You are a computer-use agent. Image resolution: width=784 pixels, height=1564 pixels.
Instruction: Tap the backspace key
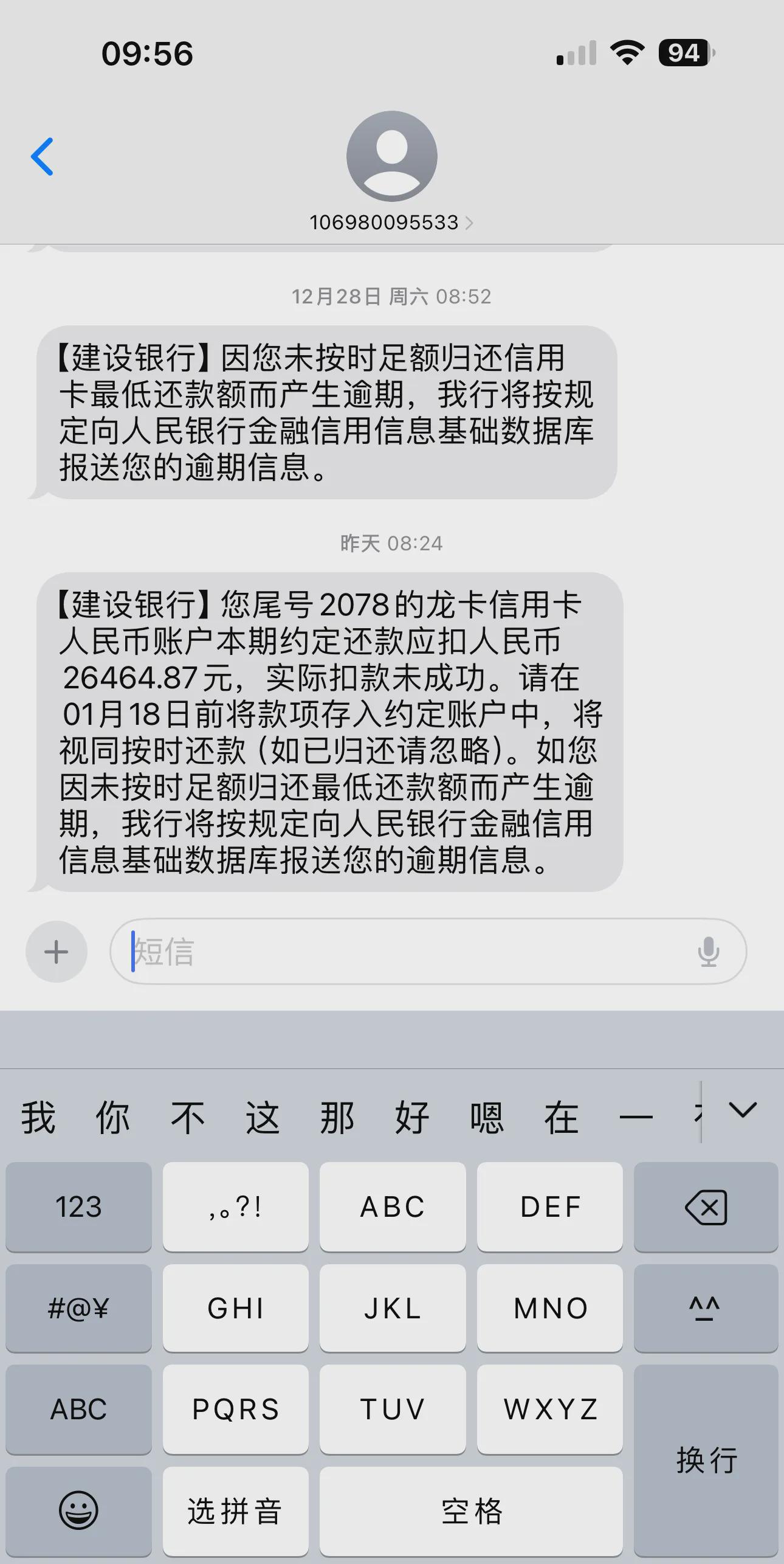(x=706, y=1206)
